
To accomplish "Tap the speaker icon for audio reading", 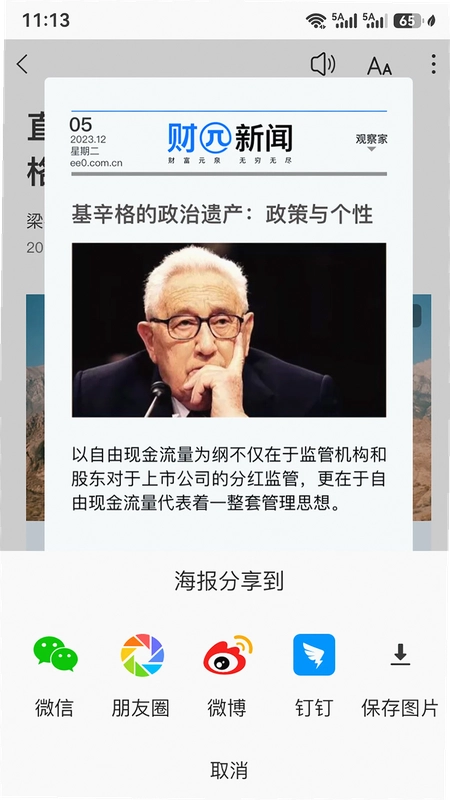I will pyautogui.click(x=323, y=65).
